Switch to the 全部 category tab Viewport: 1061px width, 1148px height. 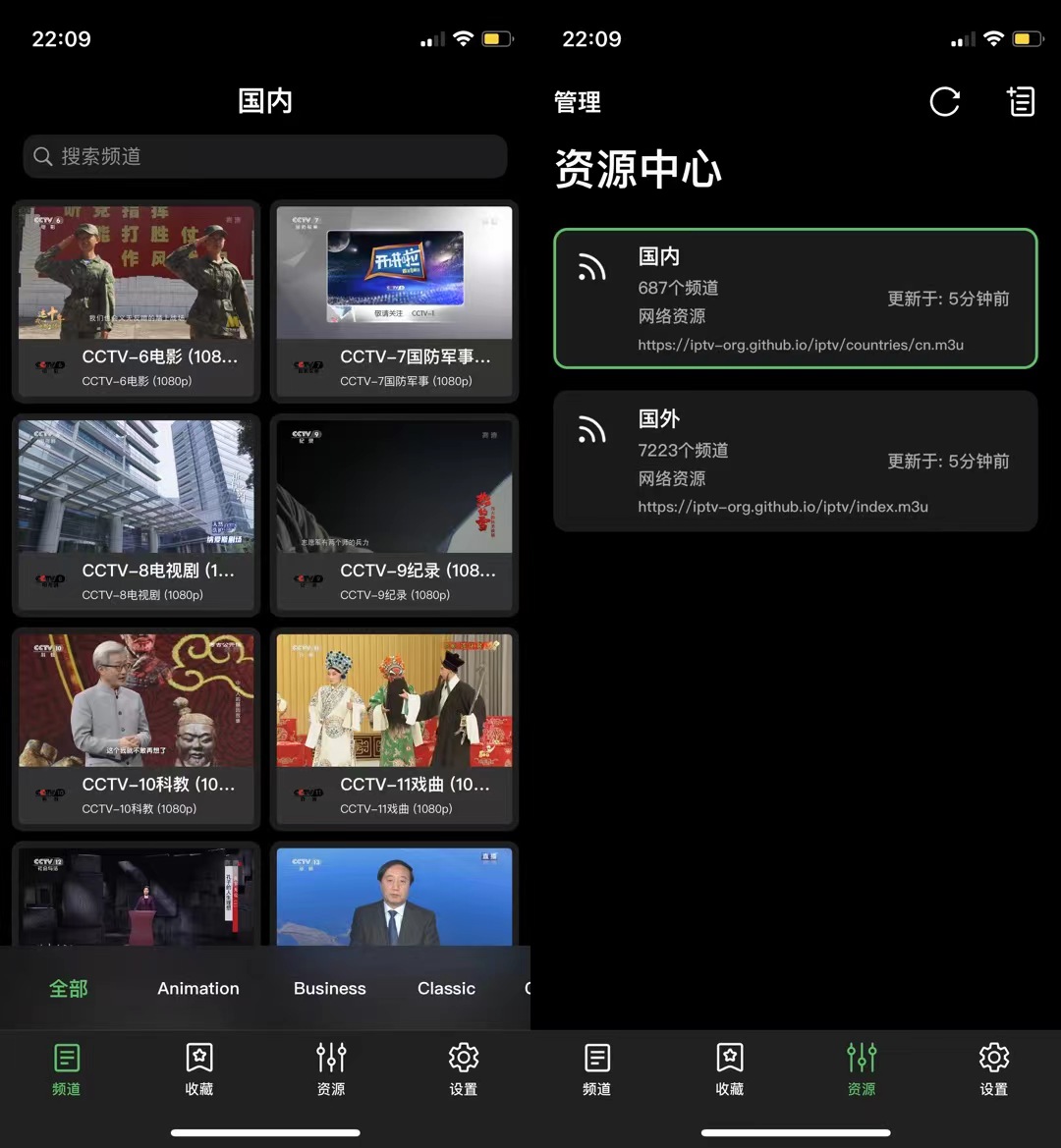68,988
